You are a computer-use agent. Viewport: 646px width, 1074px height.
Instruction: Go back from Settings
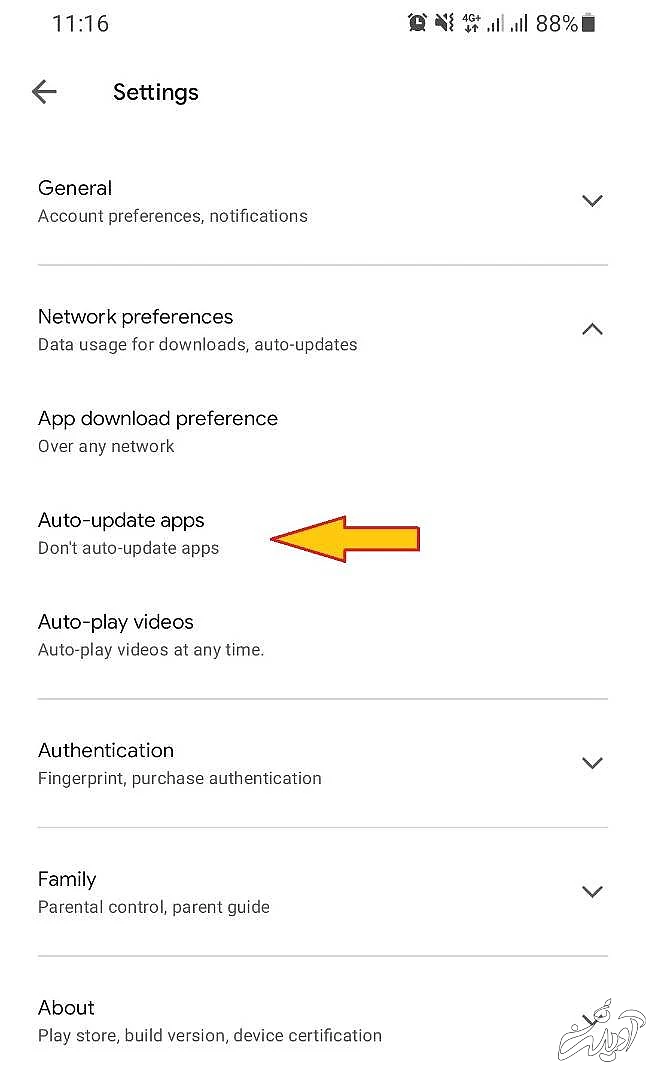[44, 92]
